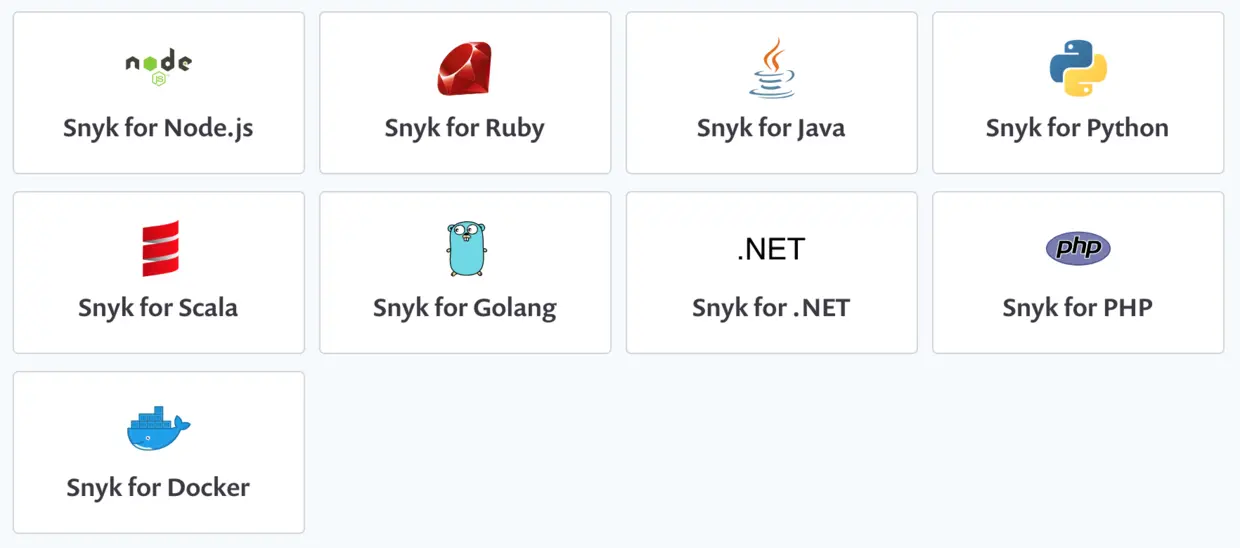This screenshot has width=1240, height=548.
Task: Open the Snyk for .NET card
Action: [x=771, y=273]
